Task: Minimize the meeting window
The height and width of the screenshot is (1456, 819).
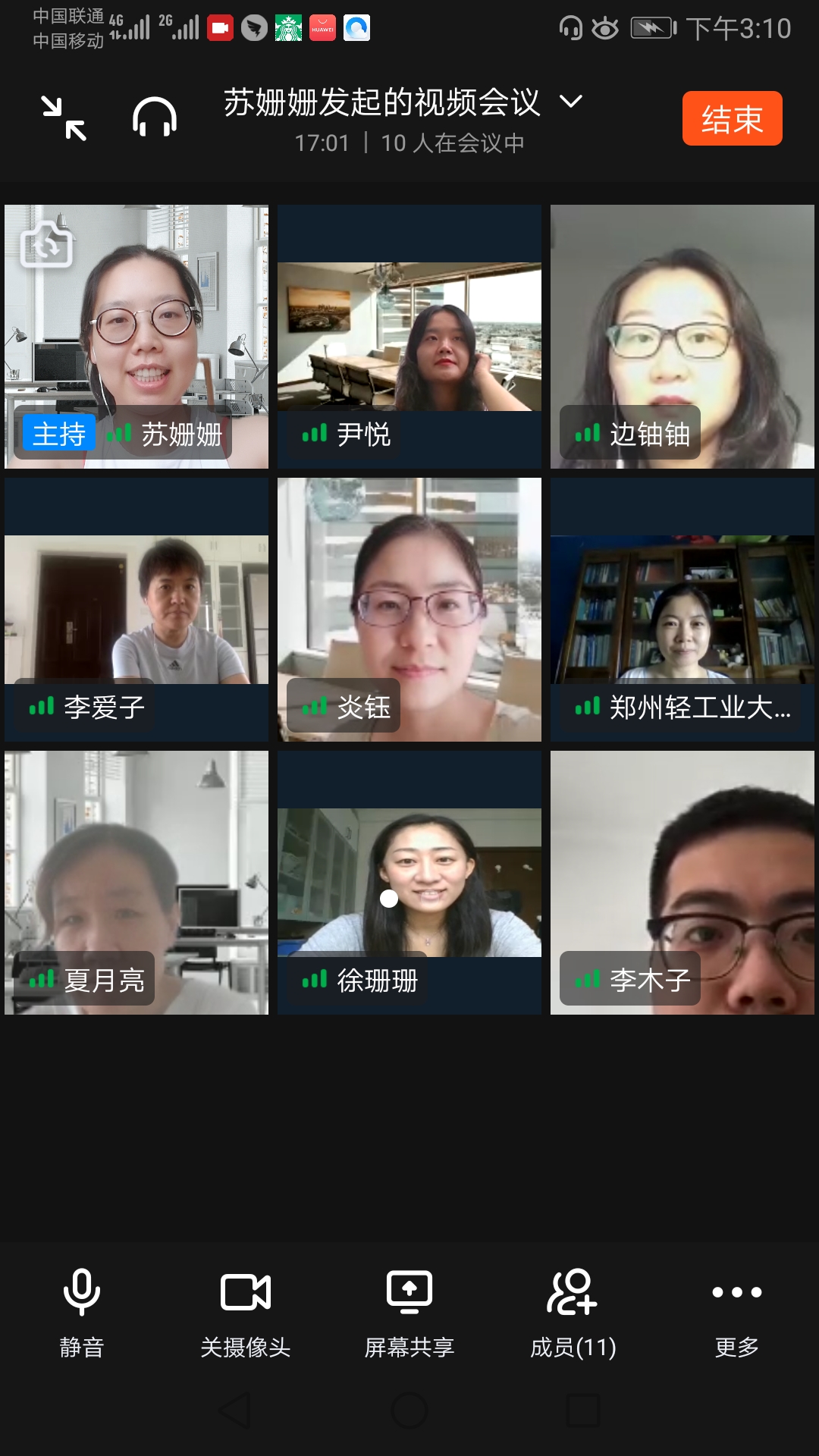Action: pos(64,118)
